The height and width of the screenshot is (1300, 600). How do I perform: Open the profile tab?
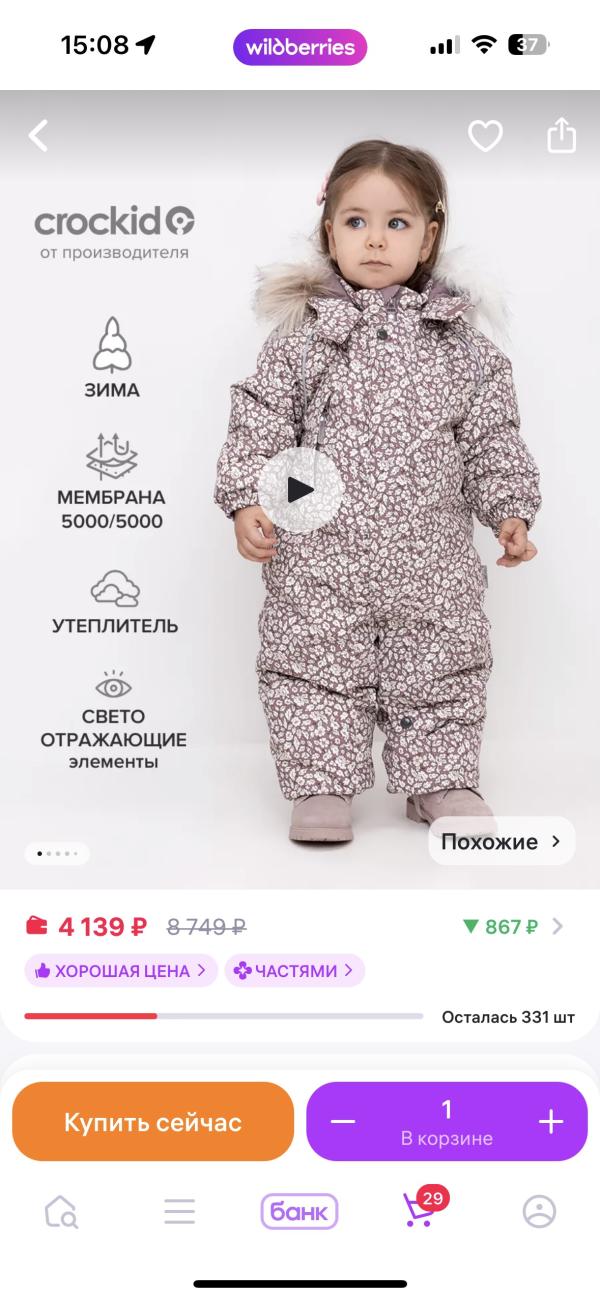click(x=539, y=1212)
